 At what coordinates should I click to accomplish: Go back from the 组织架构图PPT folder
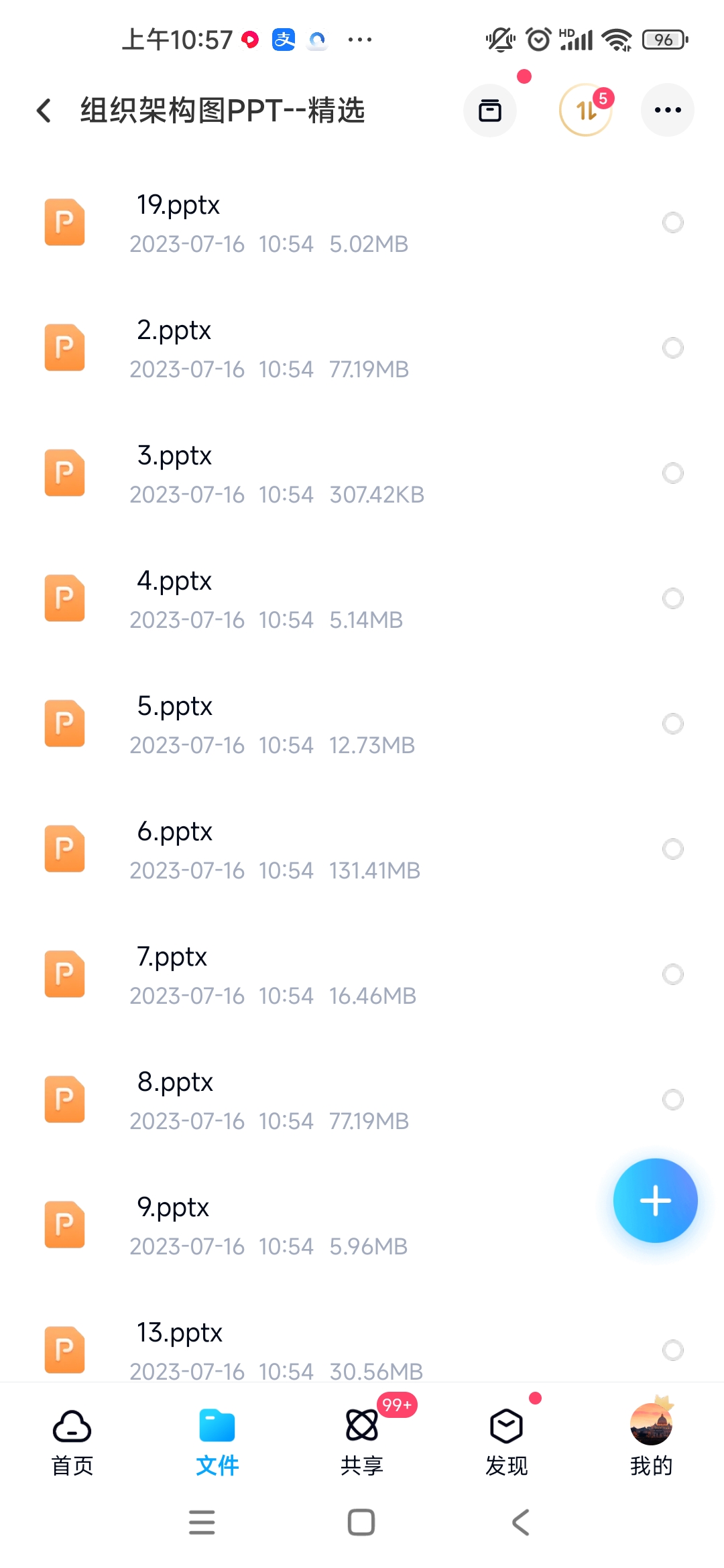coord(44,111)
